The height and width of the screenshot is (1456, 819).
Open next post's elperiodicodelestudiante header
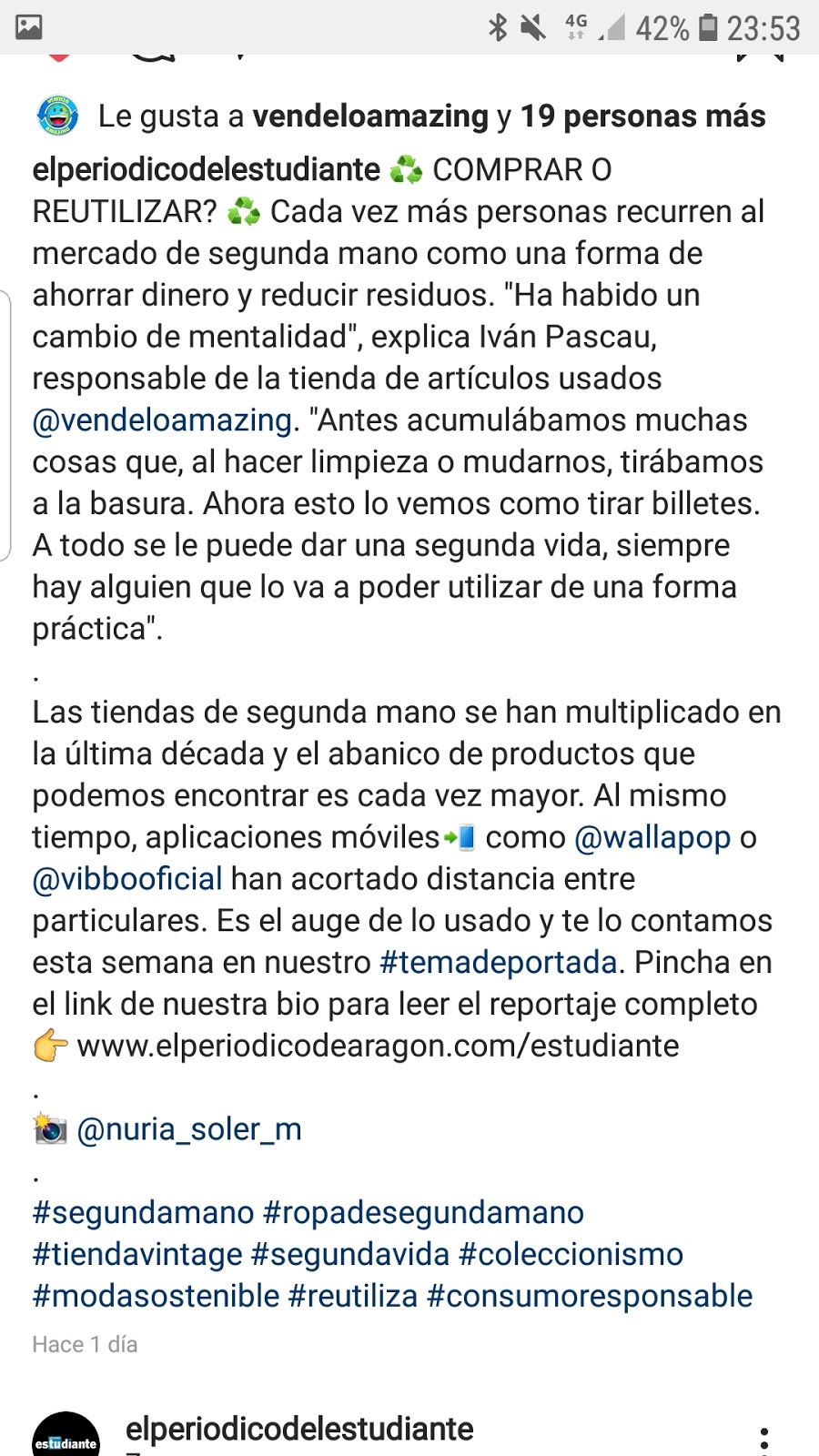coord(299,1430)
